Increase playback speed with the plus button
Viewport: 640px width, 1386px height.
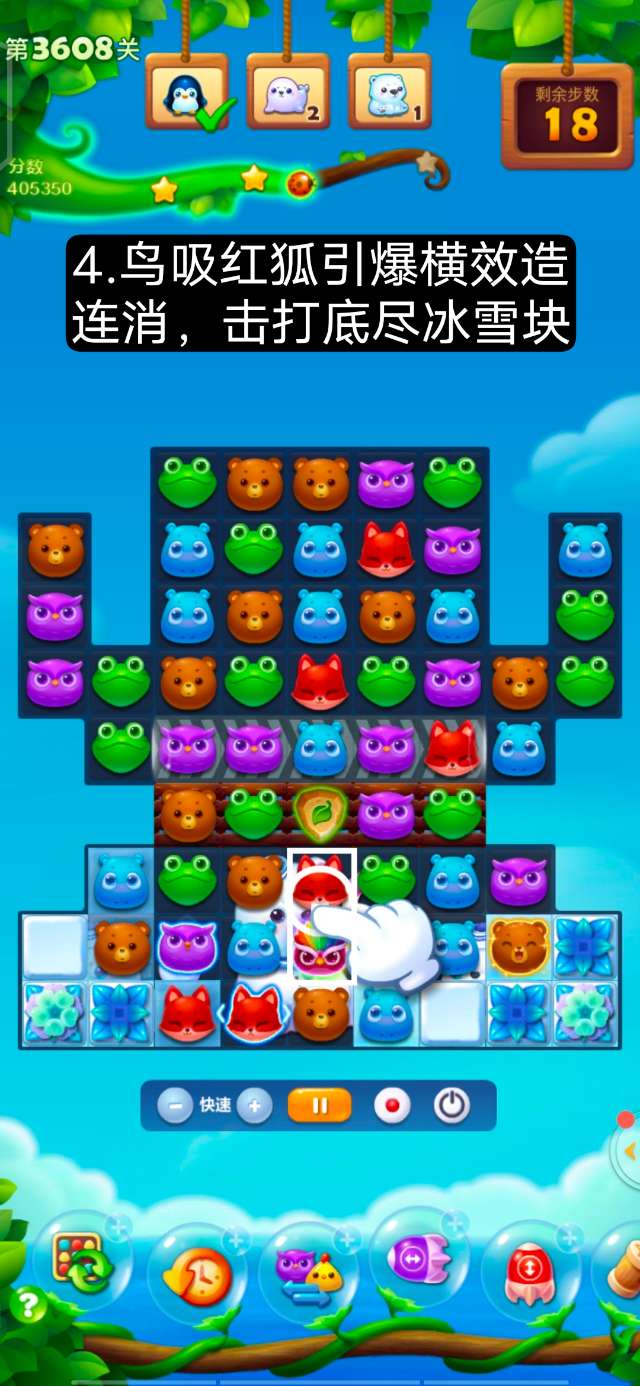(254, 1106)
